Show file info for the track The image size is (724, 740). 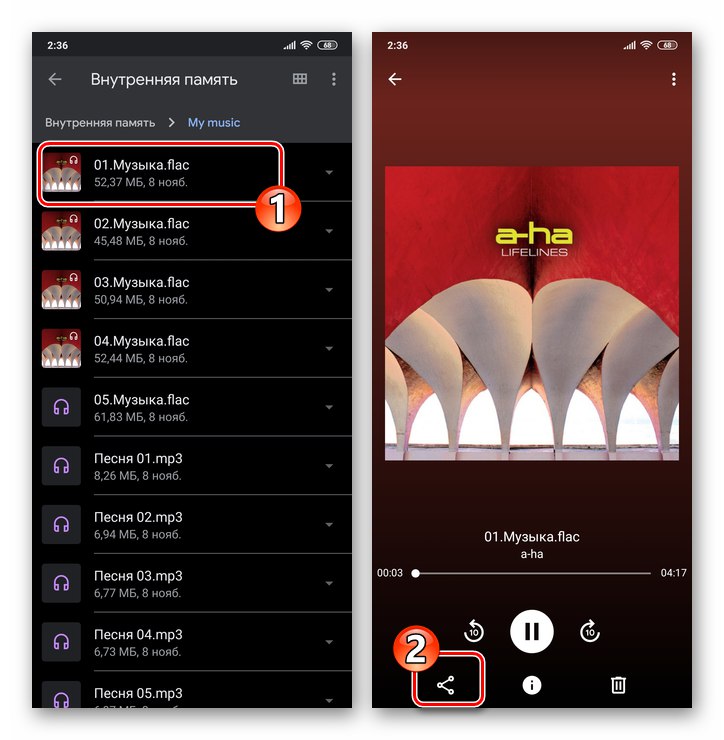[x=532, y=685]
